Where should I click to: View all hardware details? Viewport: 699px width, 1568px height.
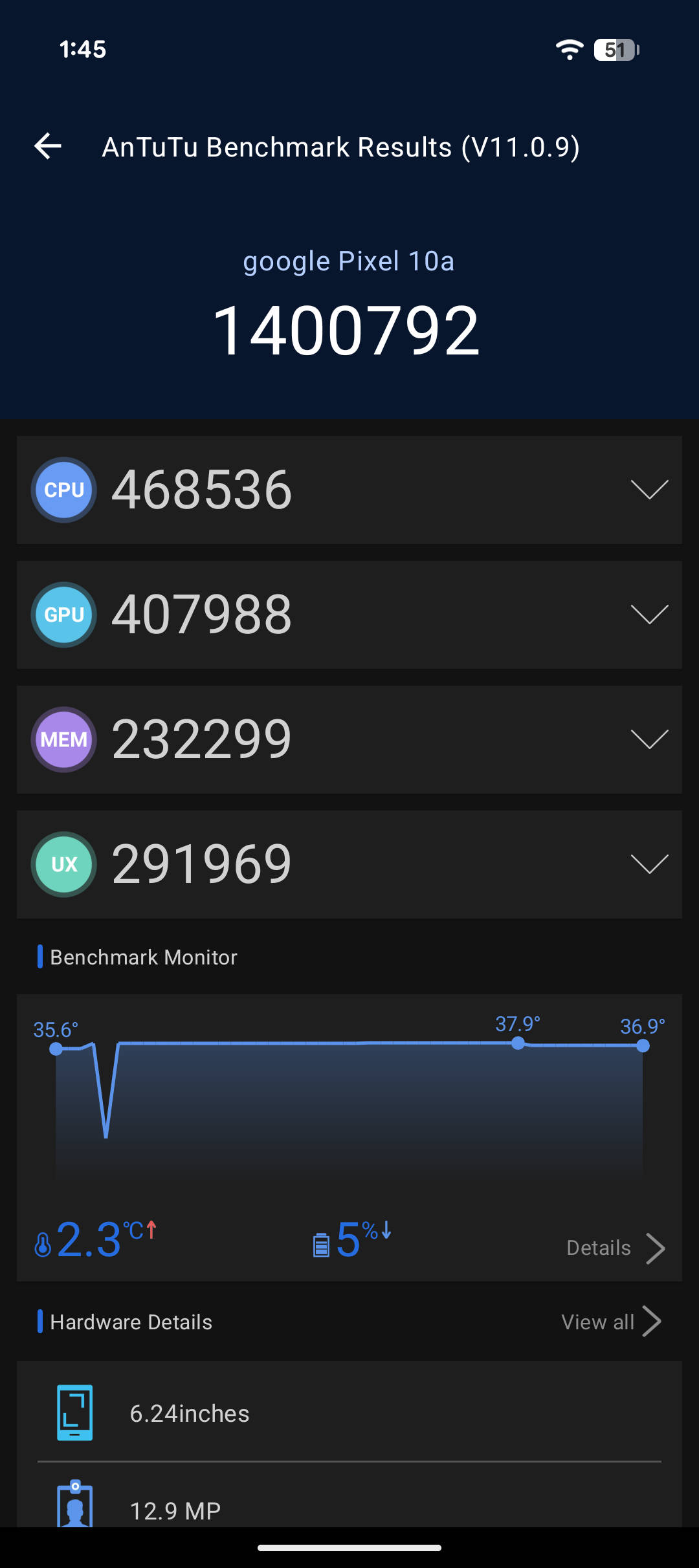pos(611,1322)
